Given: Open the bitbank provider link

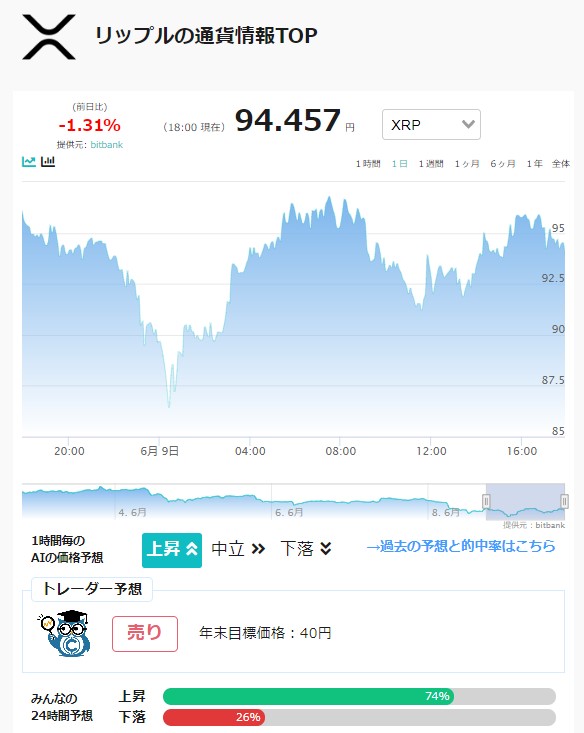Looking at the screenshot, I should tap(107, 145).
